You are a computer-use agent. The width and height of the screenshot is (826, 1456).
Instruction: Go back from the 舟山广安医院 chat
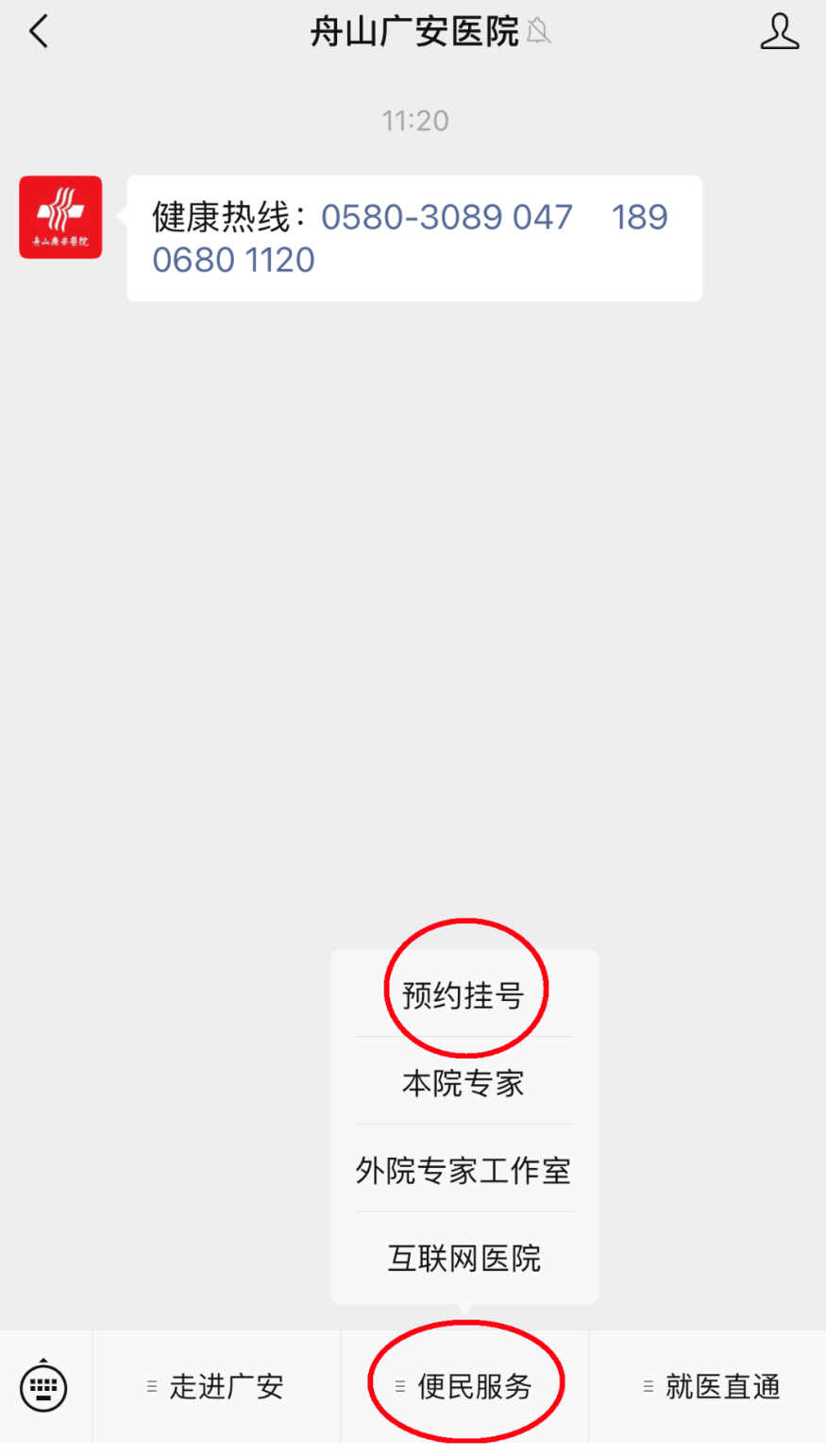click(x=39, y=32)
